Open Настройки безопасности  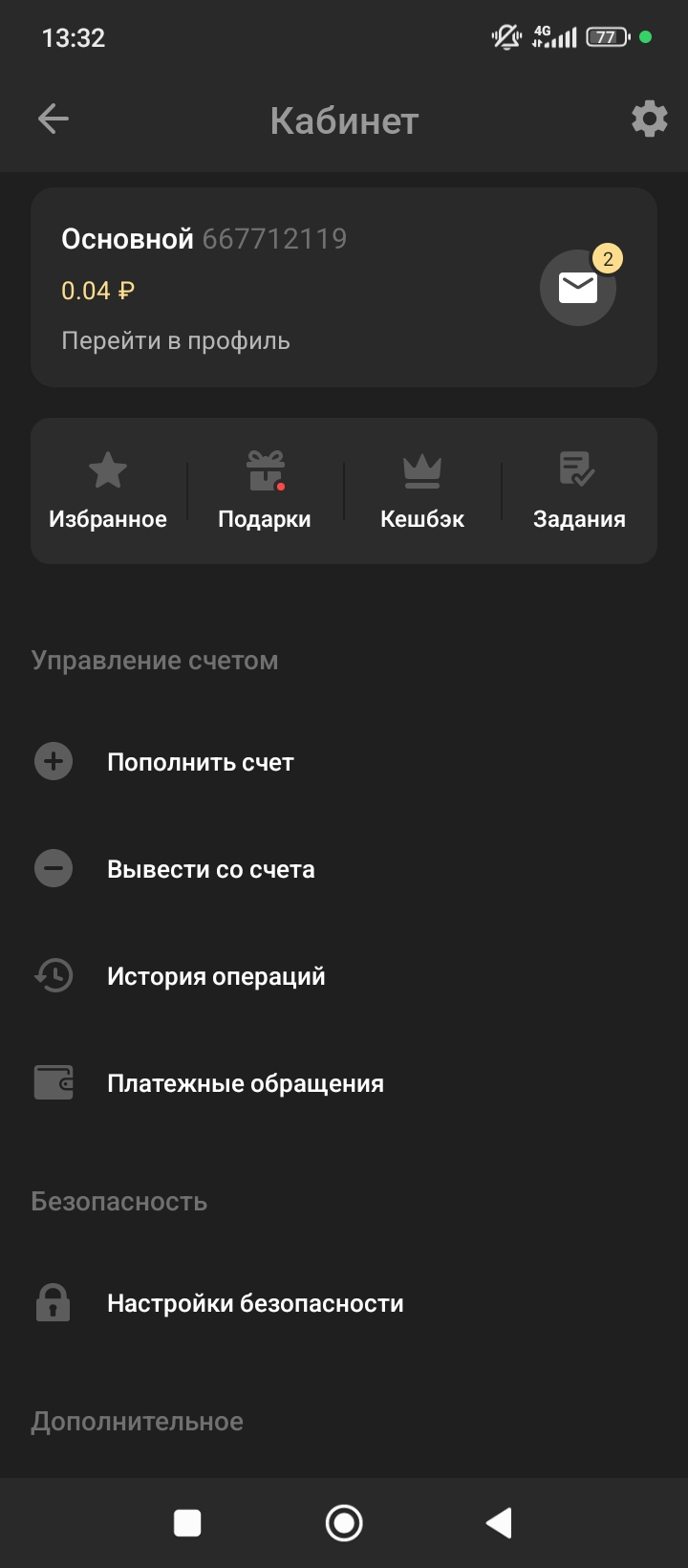[255, 1303]
